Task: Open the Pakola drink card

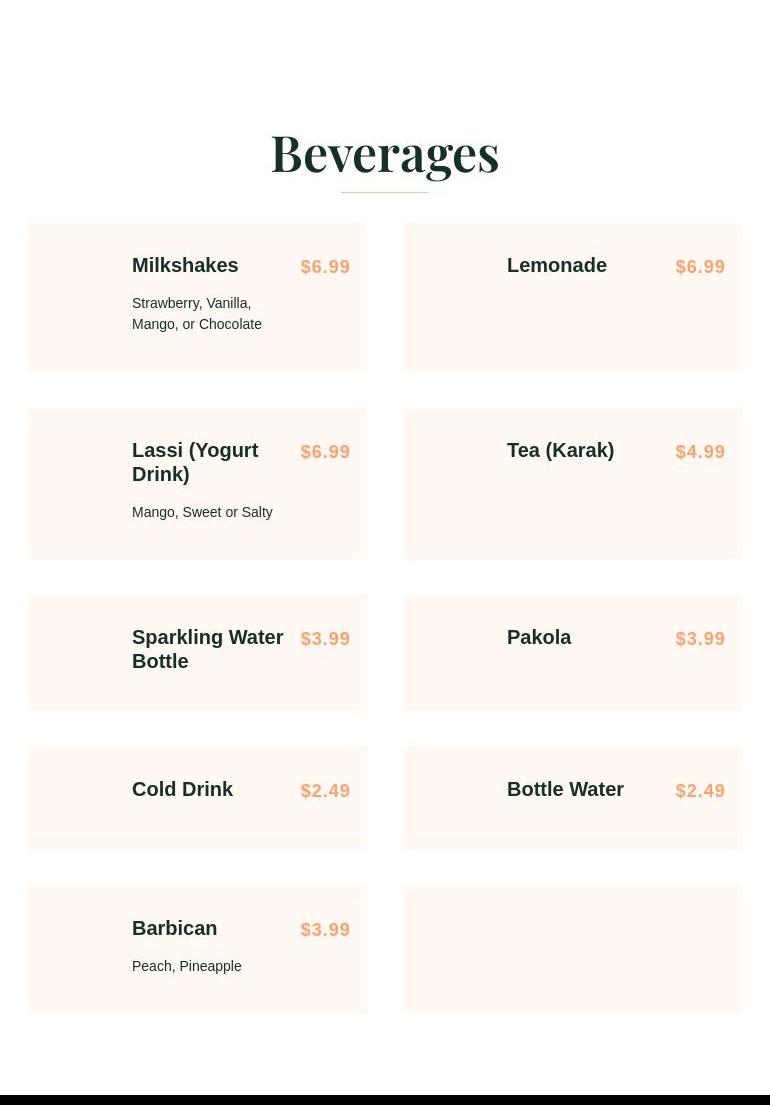Action: click(572, 652)
